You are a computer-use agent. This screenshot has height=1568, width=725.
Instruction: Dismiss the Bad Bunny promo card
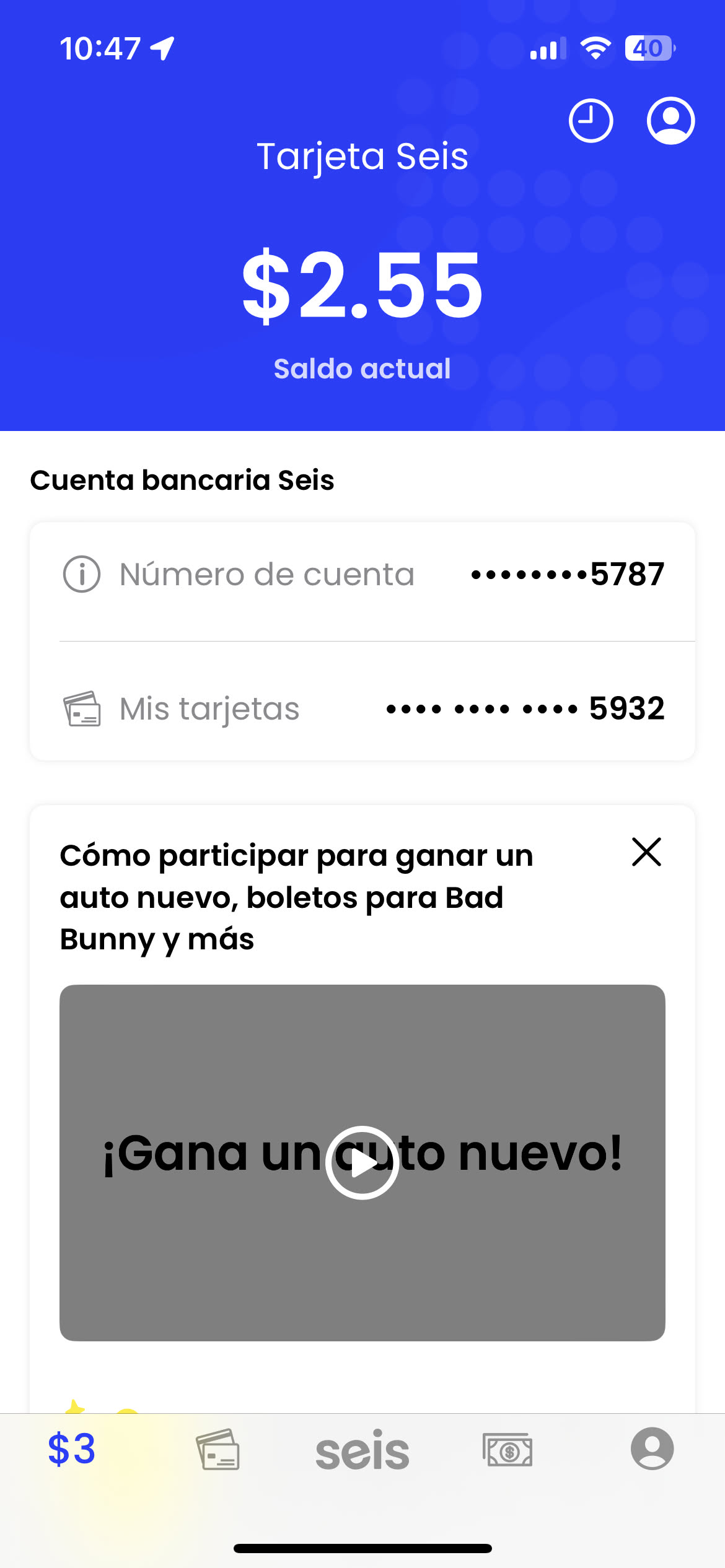click(646, 852)
